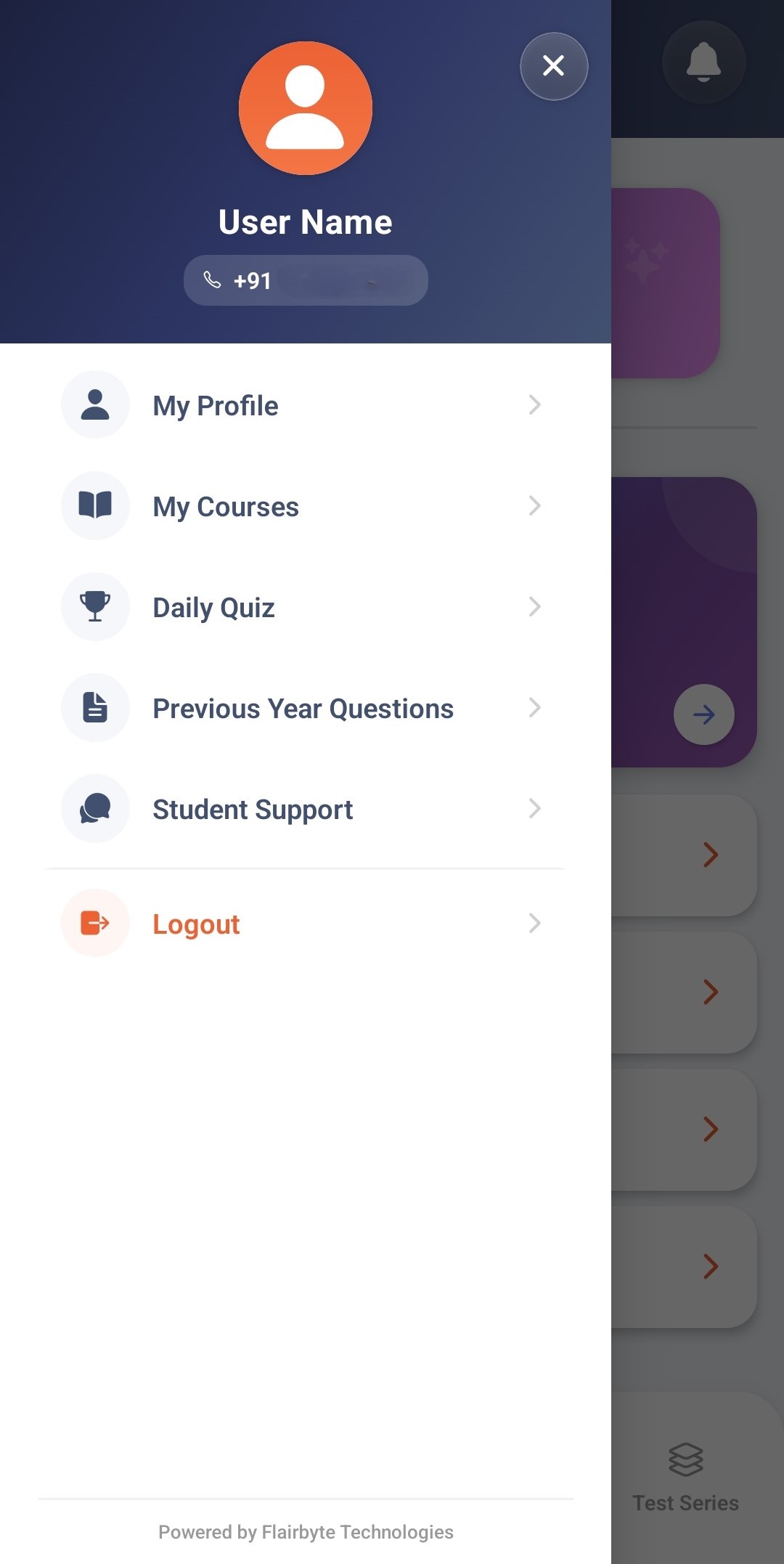The width and height of the screenshot is (784, 1564).
Task: Tap the My Courses book icon
Action: click(95, 505)
